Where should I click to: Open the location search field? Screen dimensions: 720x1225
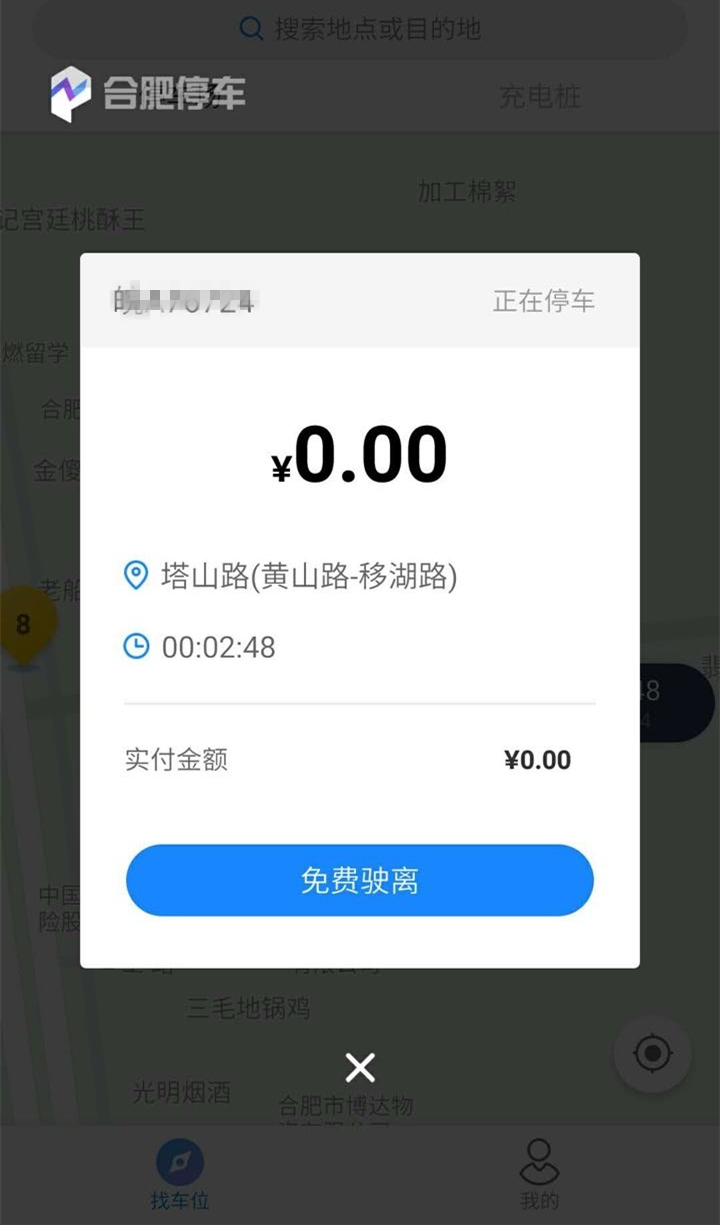tap(360, 28)
